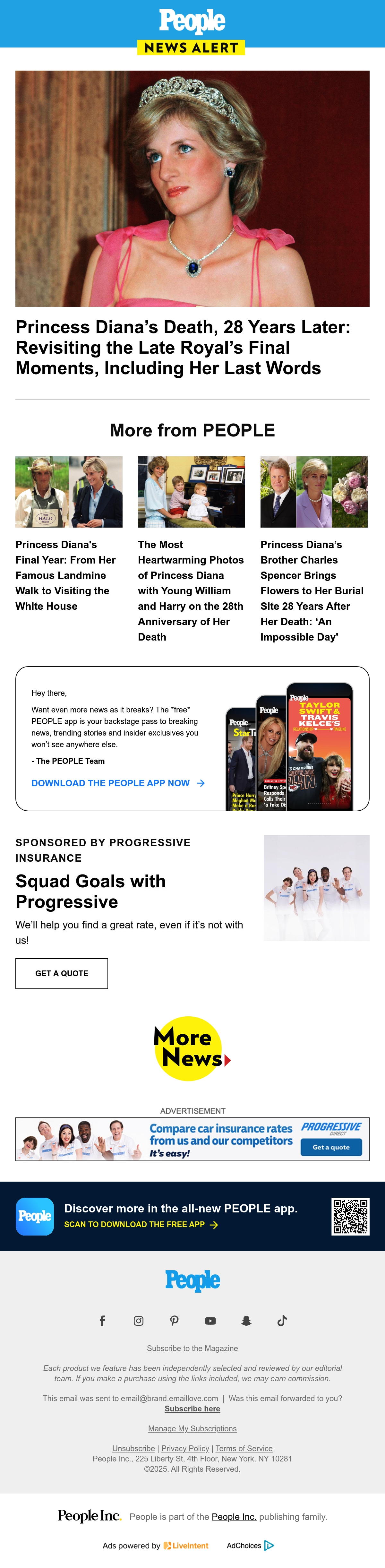Tap the Get a Quote button
385x1568 pixels.
62,973
